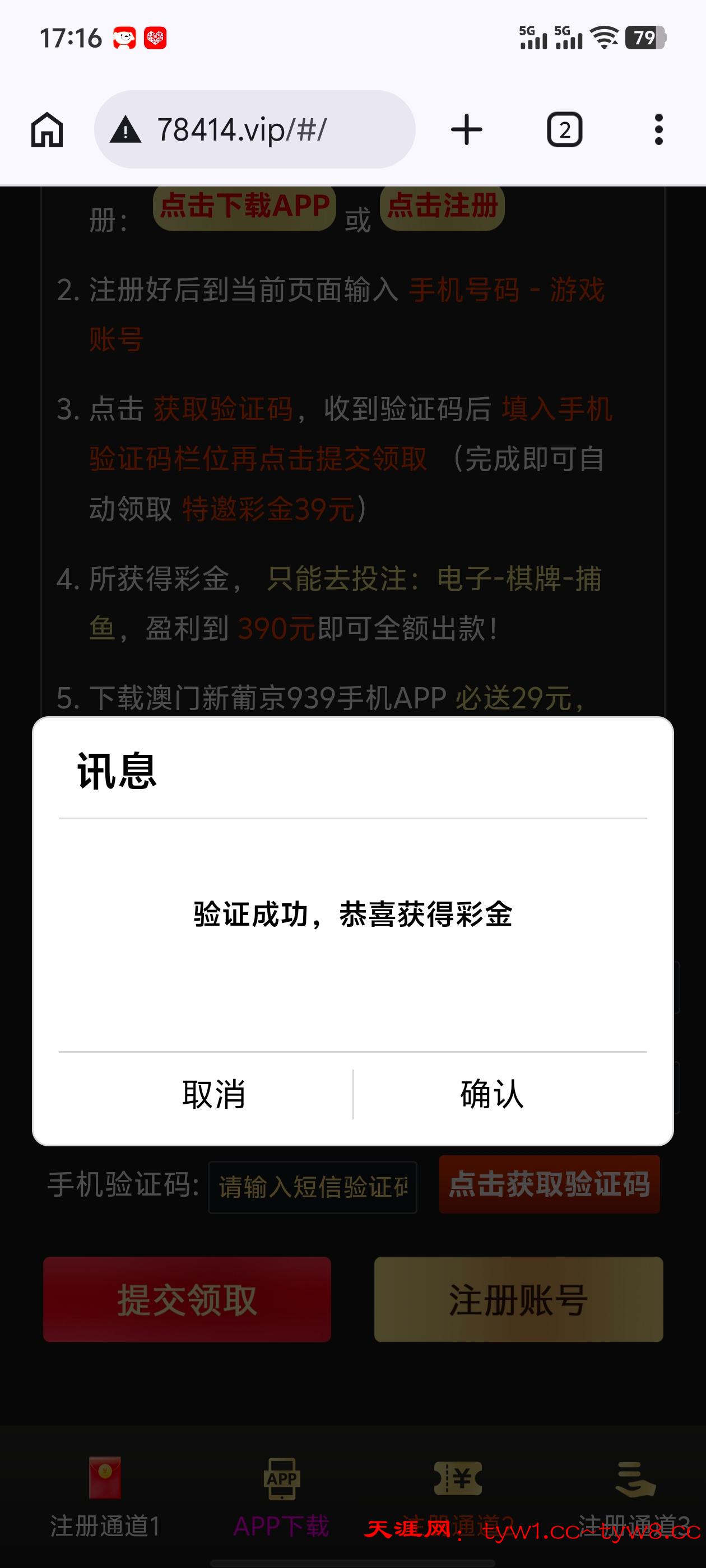
Task: Tap the security warning icon in address bar
Action: (x=124, y=129)
